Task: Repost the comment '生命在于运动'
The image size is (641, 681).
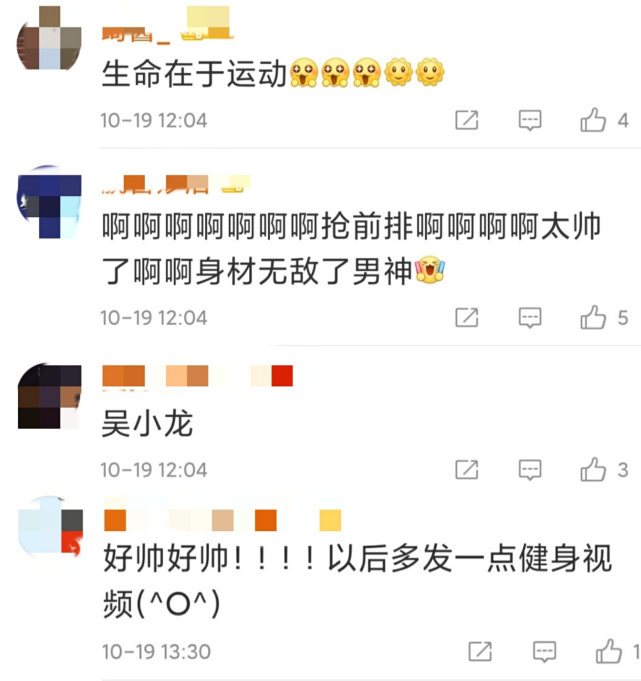Action: pyautogui.click(x=467, y=121)
